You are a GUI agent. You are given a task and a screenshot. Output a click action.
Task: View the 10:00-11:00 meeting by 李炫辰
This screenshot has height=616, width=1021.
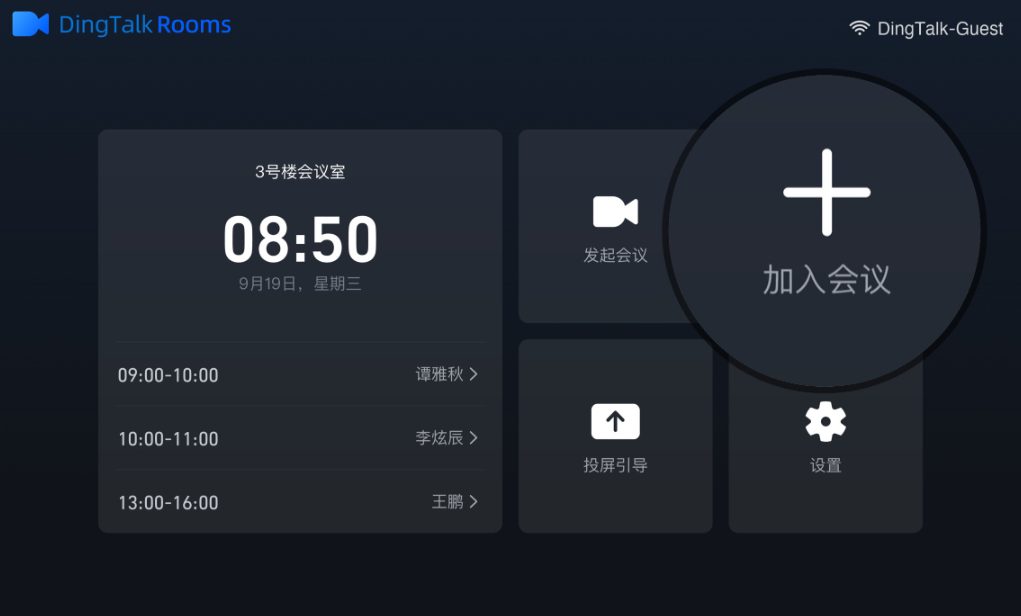(x=299, y=438)
